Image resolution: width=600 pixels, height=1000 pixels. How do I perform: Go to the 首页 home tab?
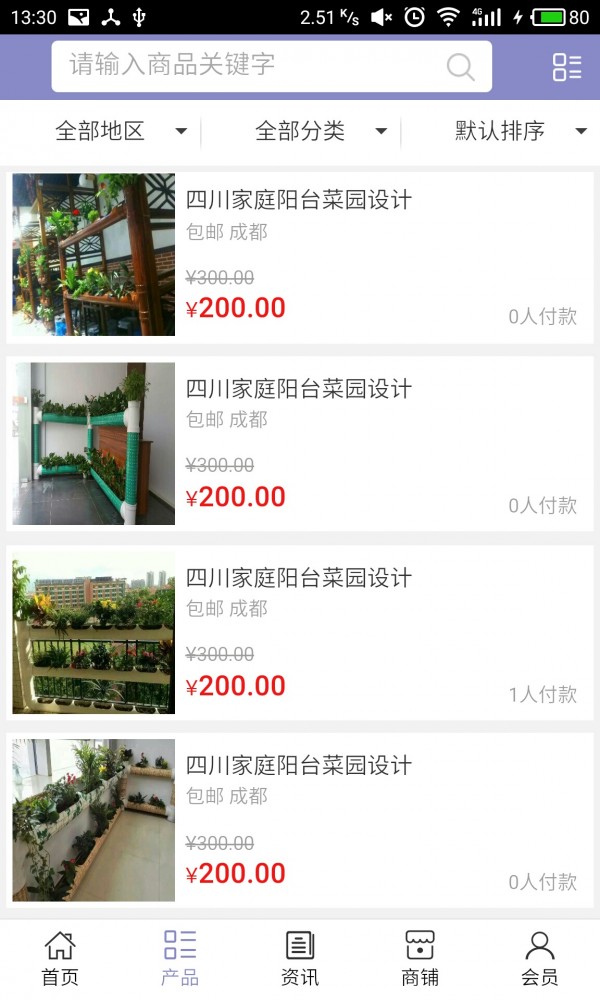click(x=60, y=959)
